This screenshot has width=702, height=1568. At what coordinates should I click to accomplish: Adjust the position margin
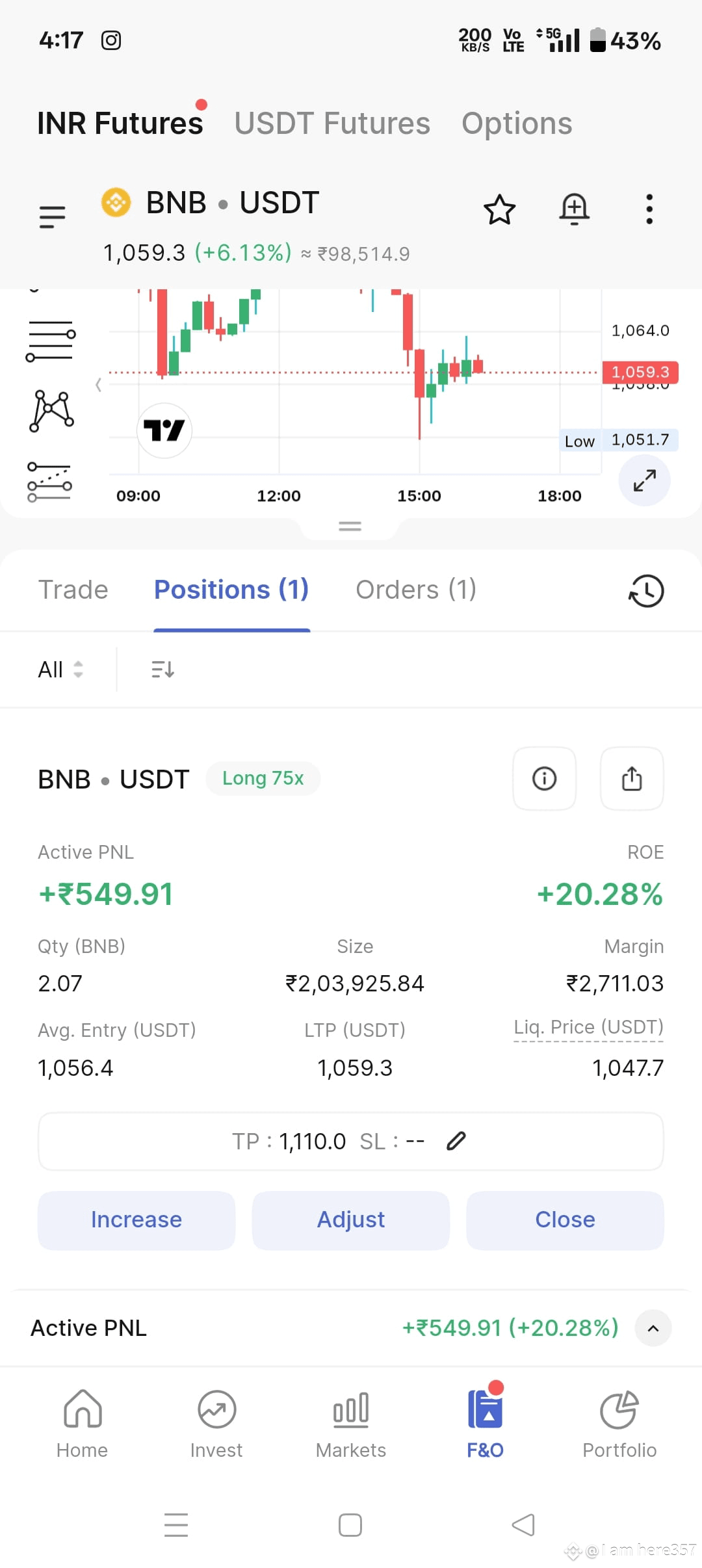[351, 1220]
